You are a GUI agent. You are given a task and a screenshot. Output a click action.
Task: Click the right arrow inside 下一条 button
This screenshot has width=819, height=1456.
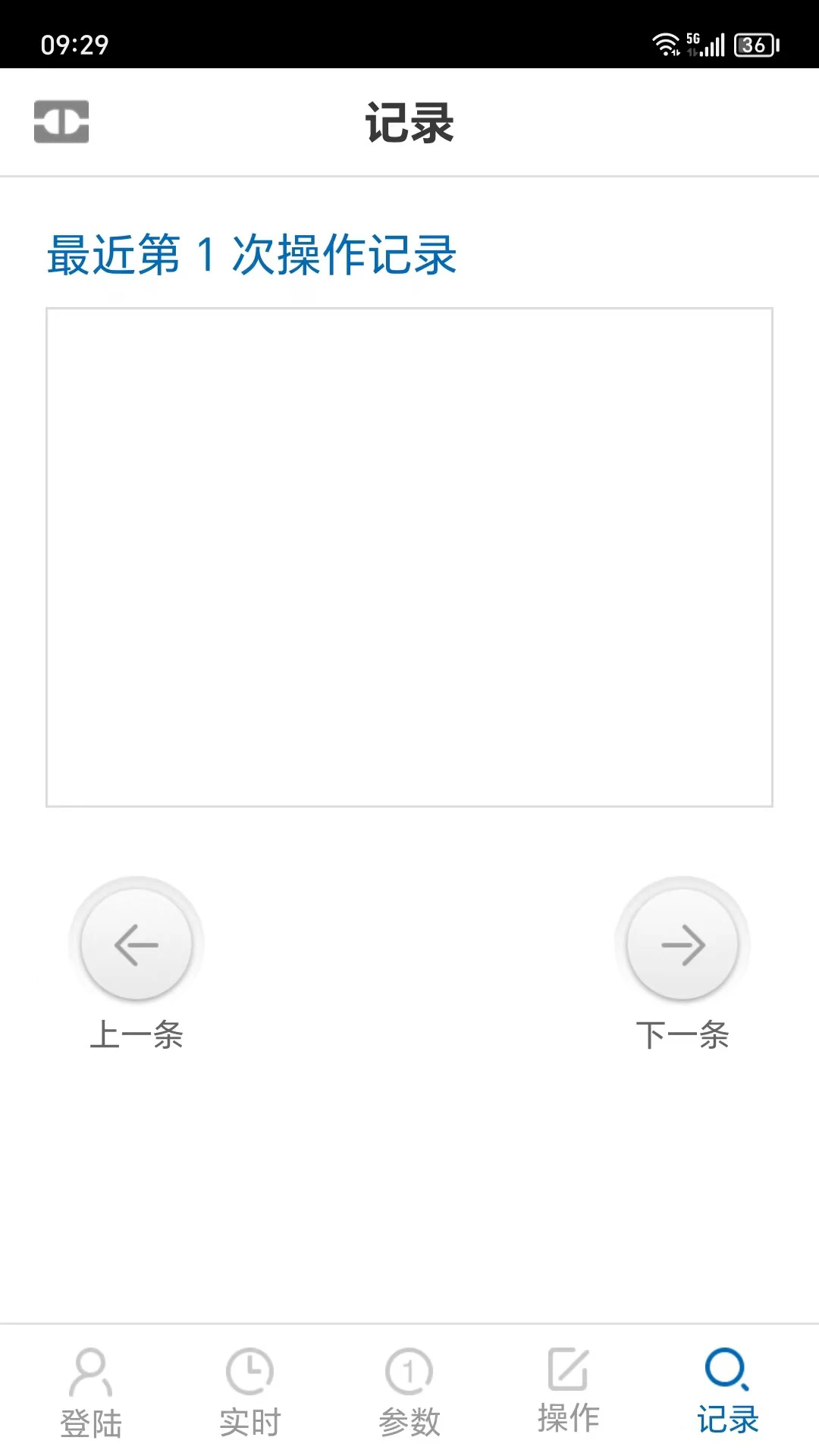(682, 944)
